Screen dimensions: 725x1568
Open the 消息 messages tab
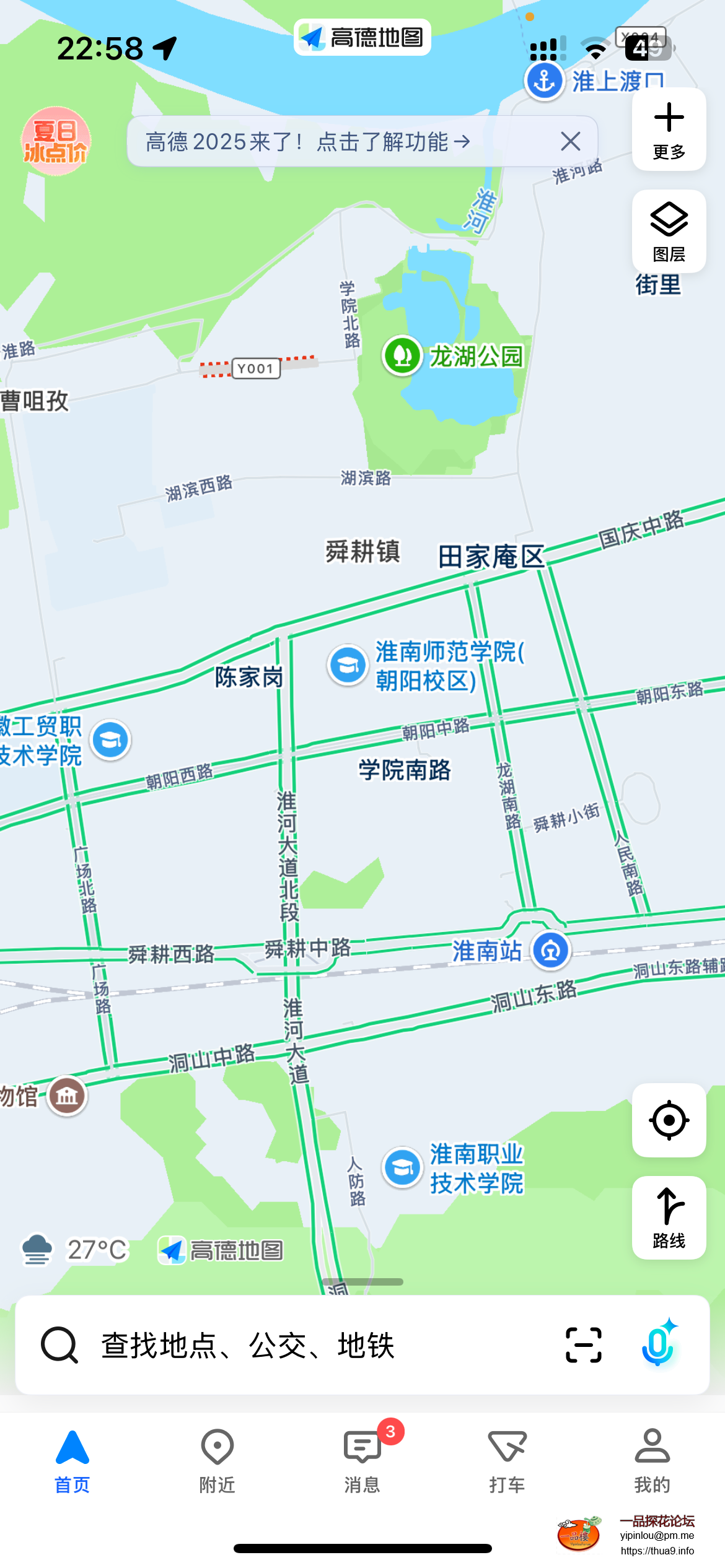[x=362, y=1460]
